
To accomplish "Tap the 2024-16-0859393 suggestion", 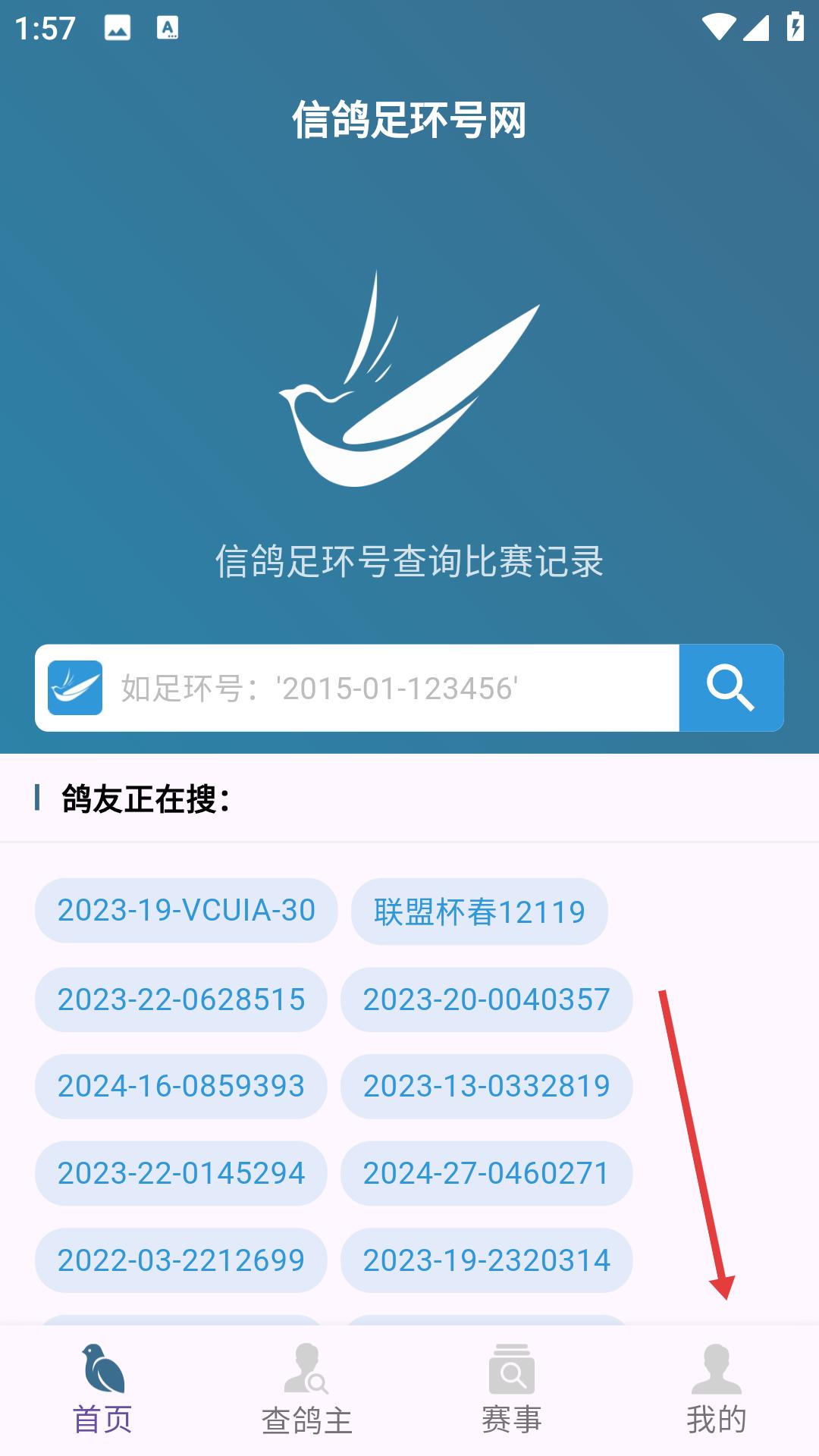I will 181,1087.
